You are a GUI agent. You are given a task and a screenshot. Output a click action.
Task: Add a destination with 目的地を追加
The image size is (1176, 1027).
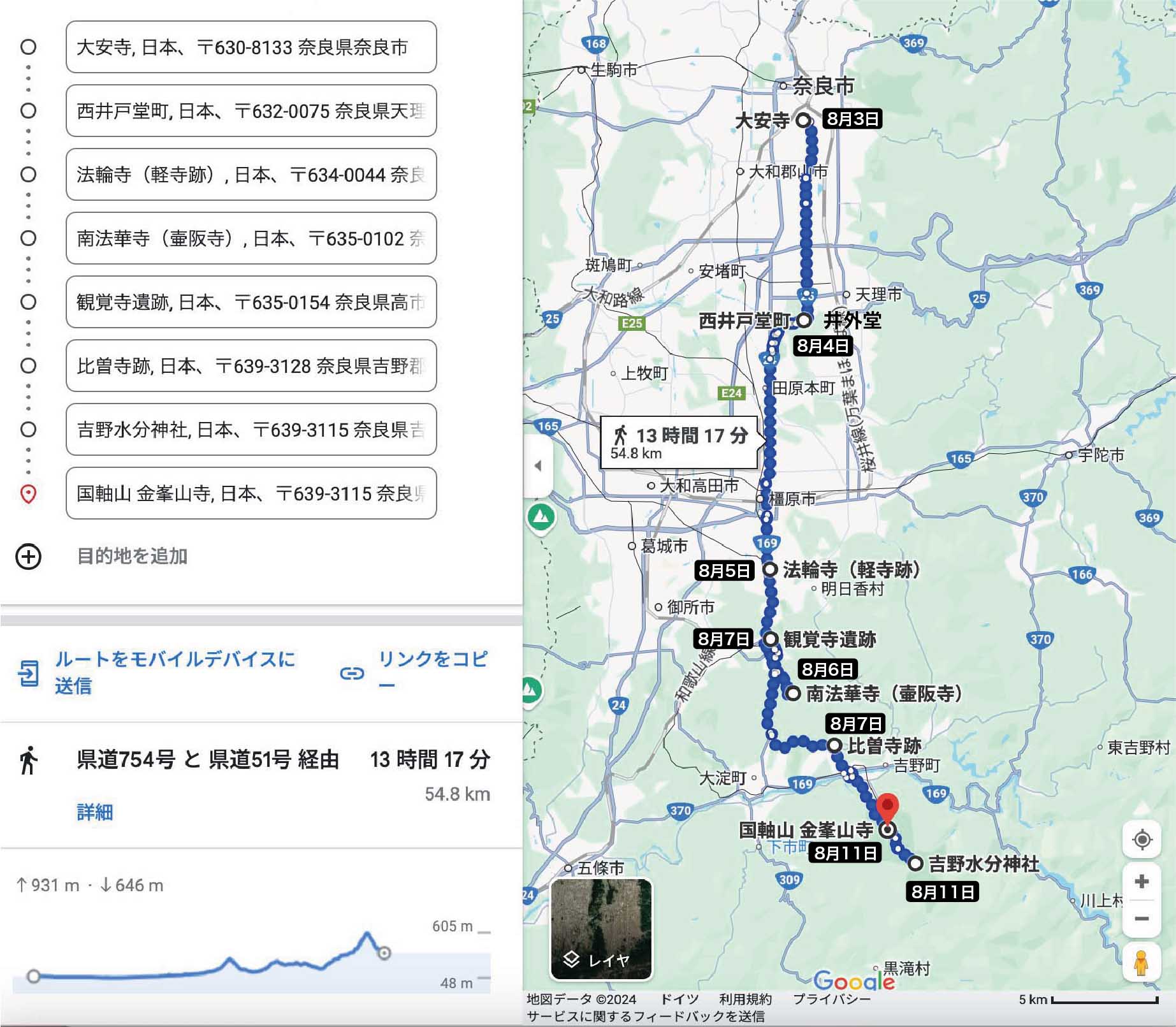coord(131,556)
